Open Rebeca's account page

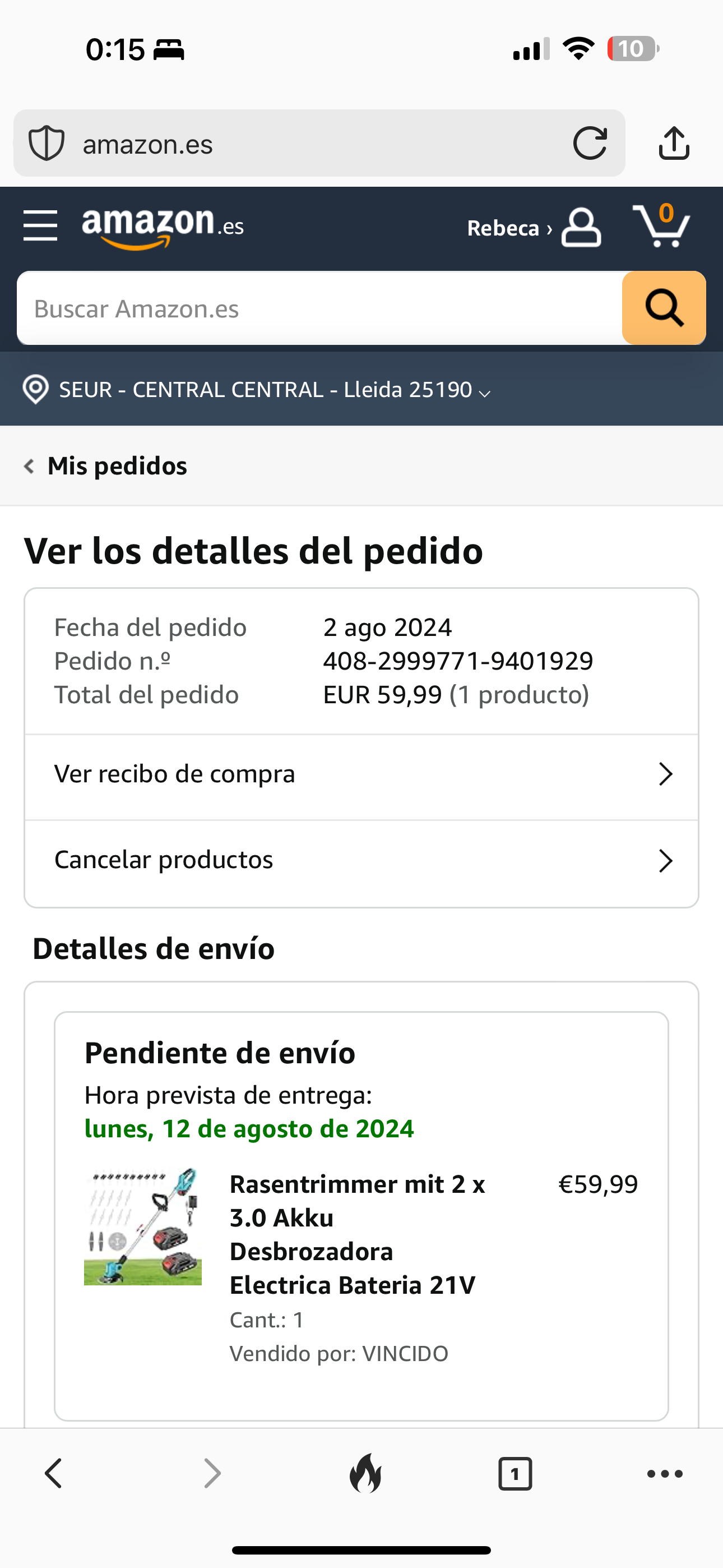pyautogui.click(x=533, y=228)
